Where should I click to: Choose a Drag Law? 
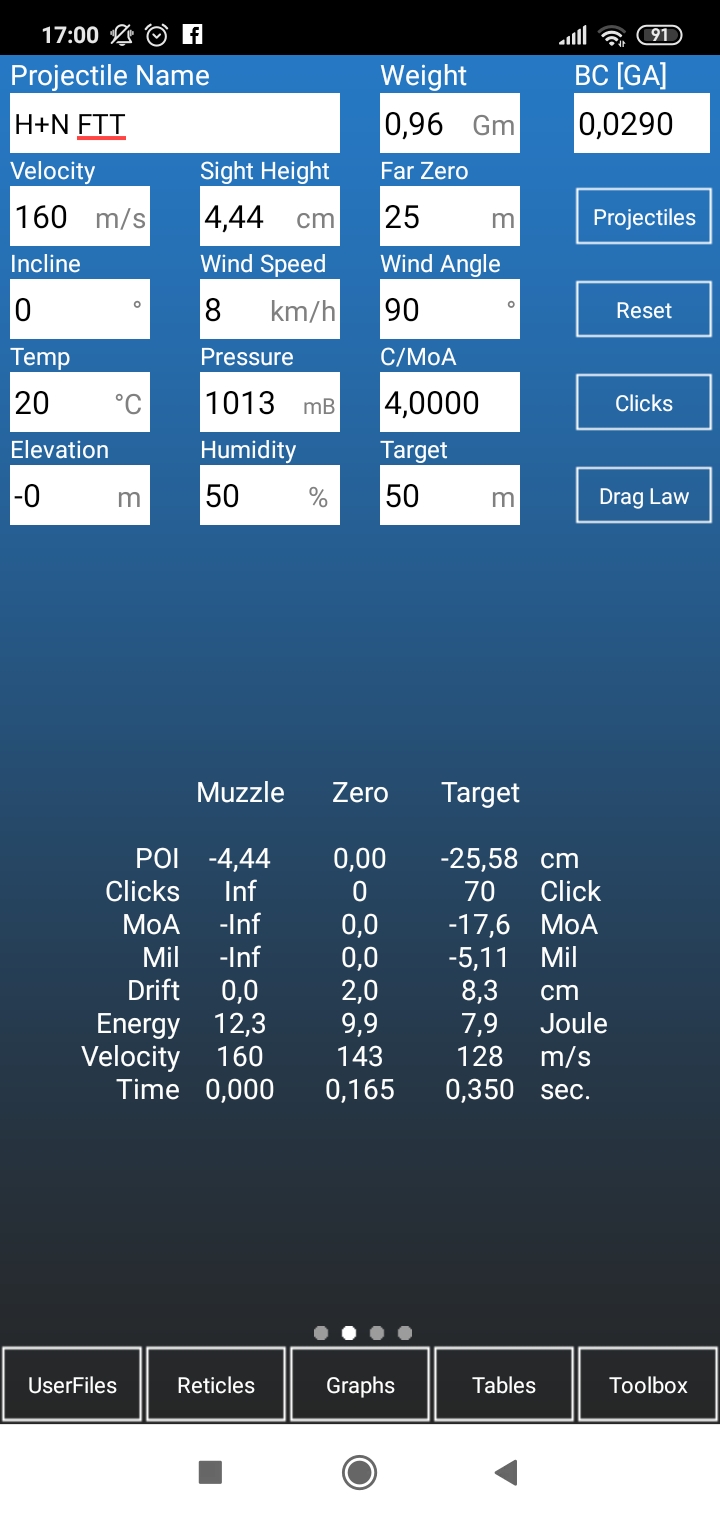pos(644,496)
